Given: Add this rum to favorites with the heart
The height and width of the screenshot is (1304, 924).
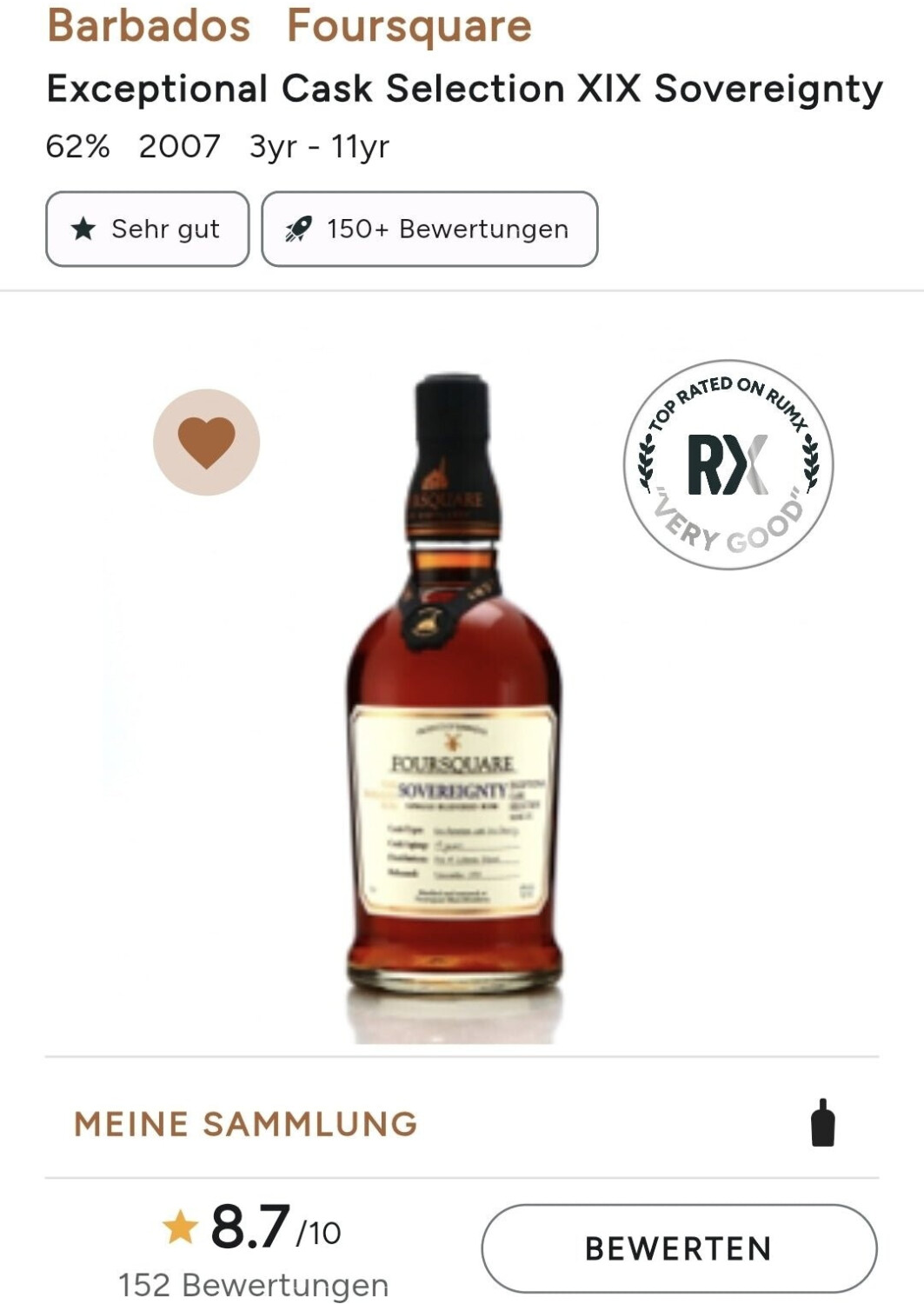Looking at the screenshot, I should (x=207, y=442).
